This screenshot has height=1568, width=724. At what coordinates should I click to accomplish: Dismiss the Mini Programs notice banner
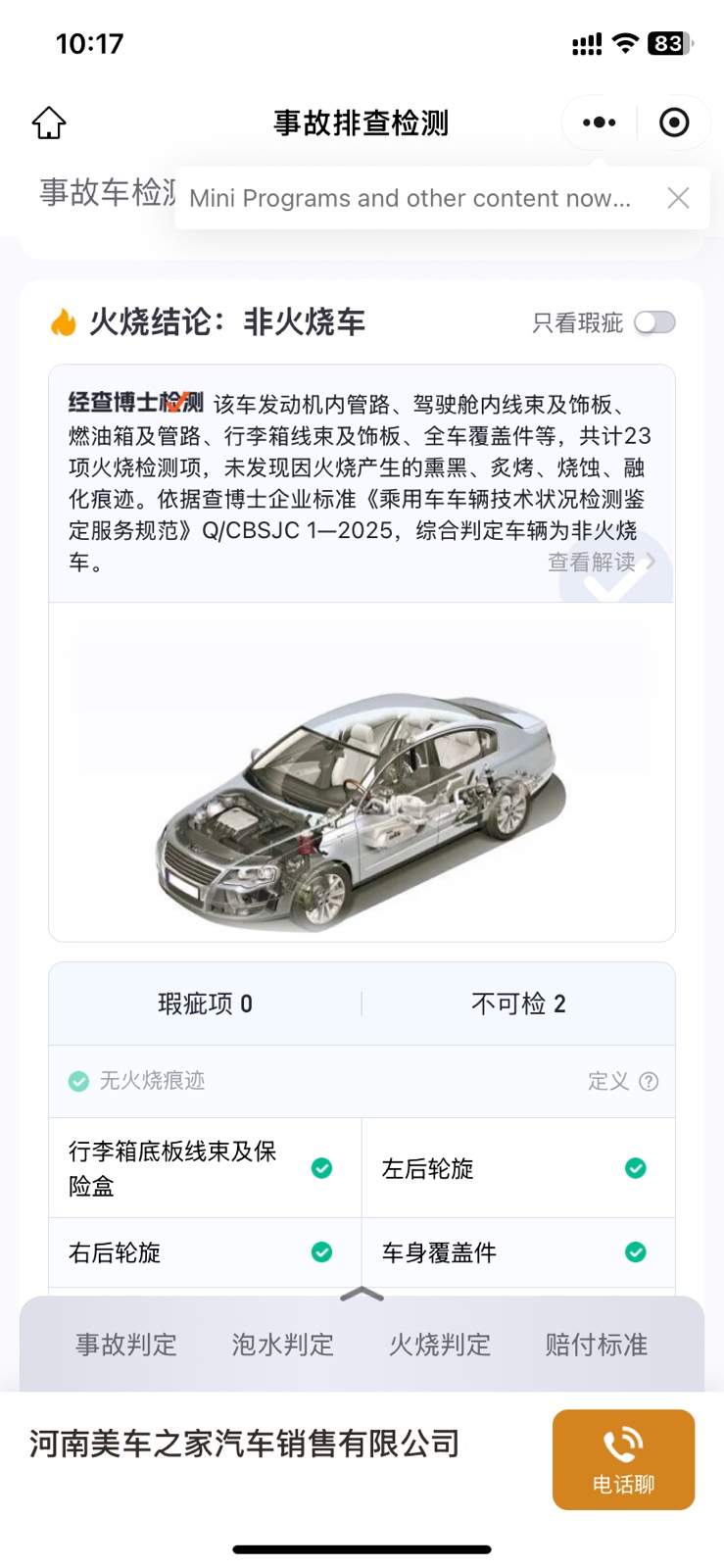coord(678,198)
